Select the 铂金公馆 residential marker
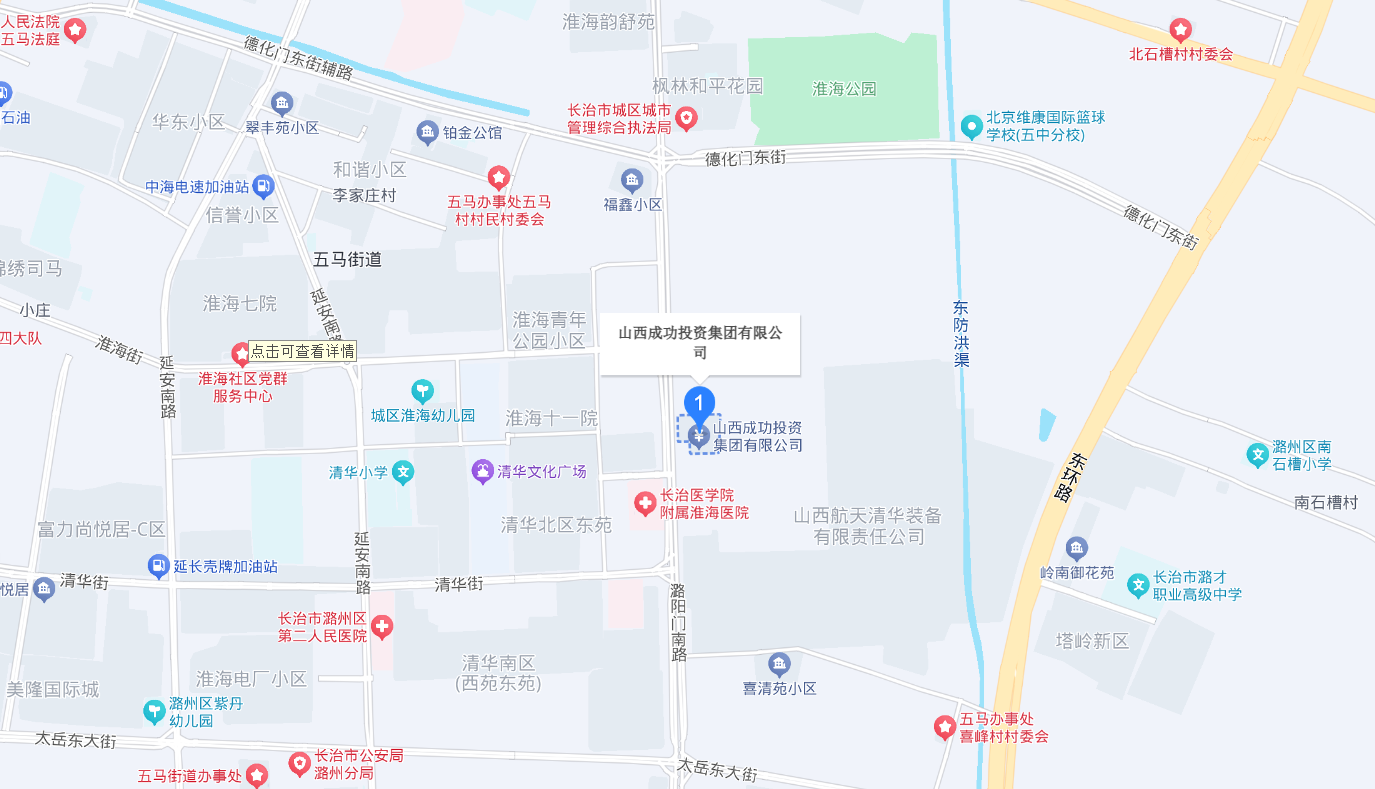This screenshot has width=1375, height=789. 428,132
